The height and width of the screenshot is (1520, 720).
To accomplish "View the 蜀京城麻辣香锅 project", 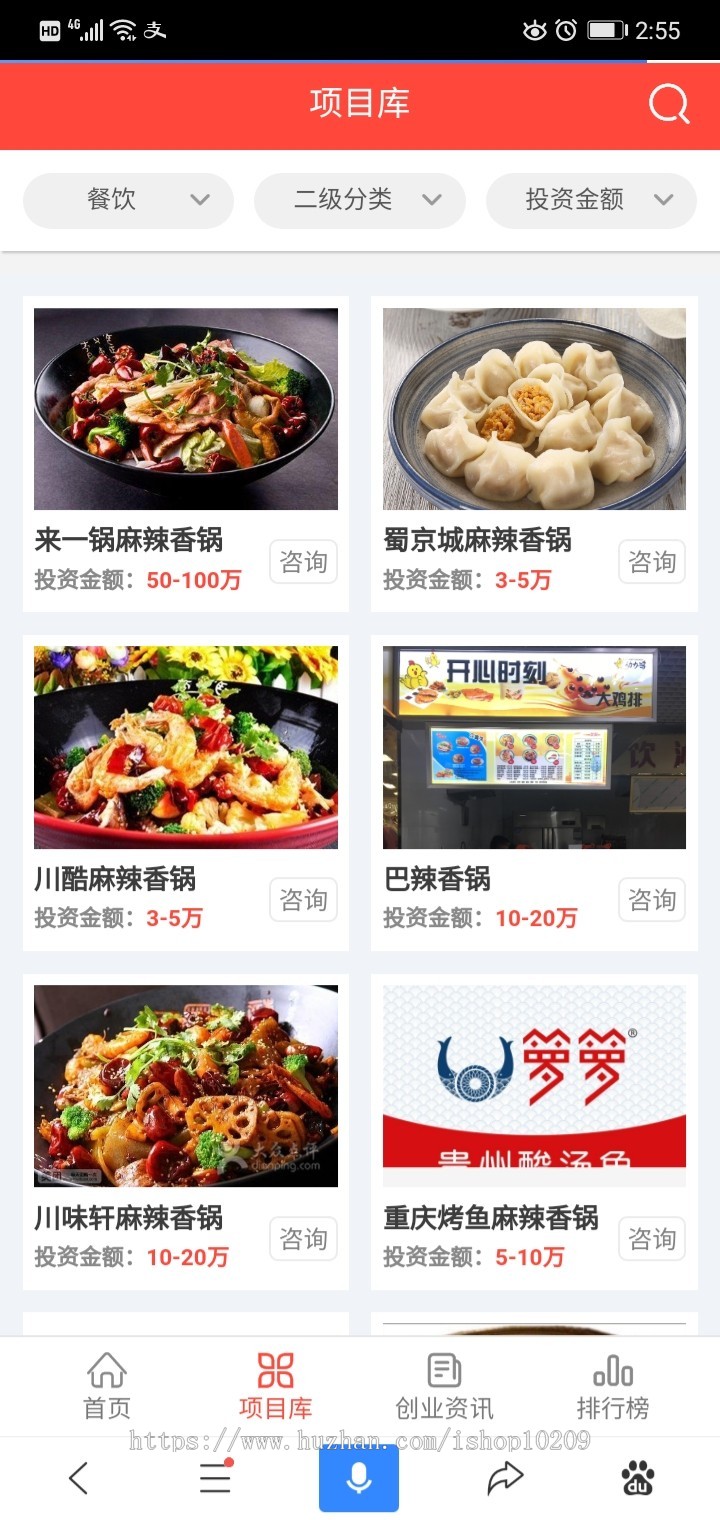I will coord(534,410).
